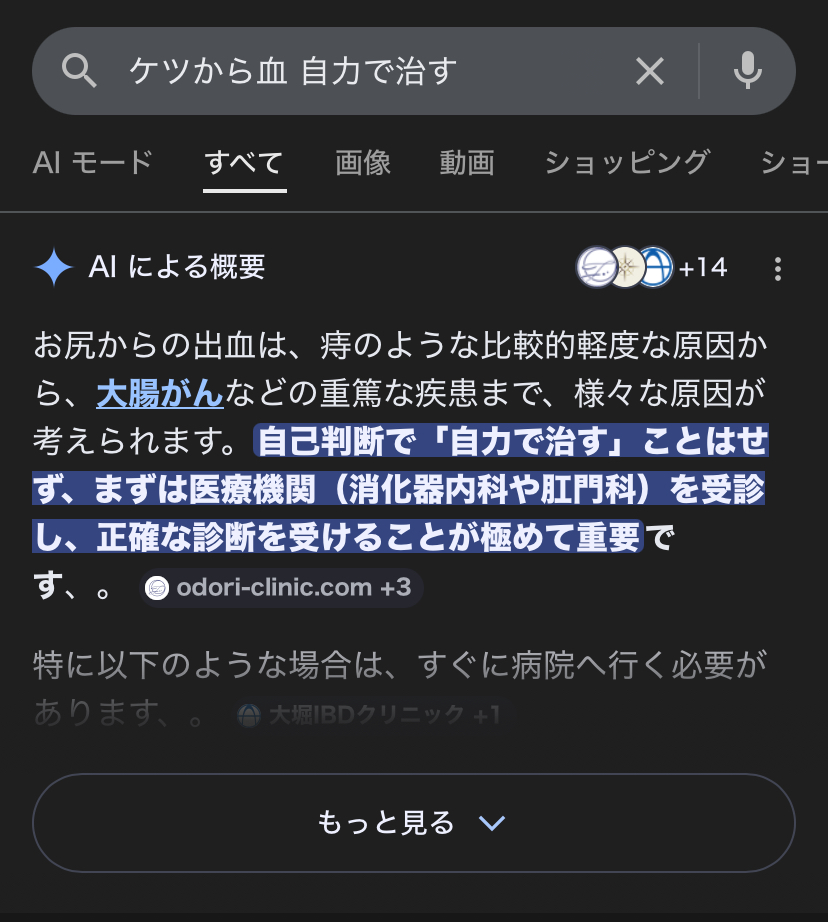Select the すべて tab

tap(244, 162)
